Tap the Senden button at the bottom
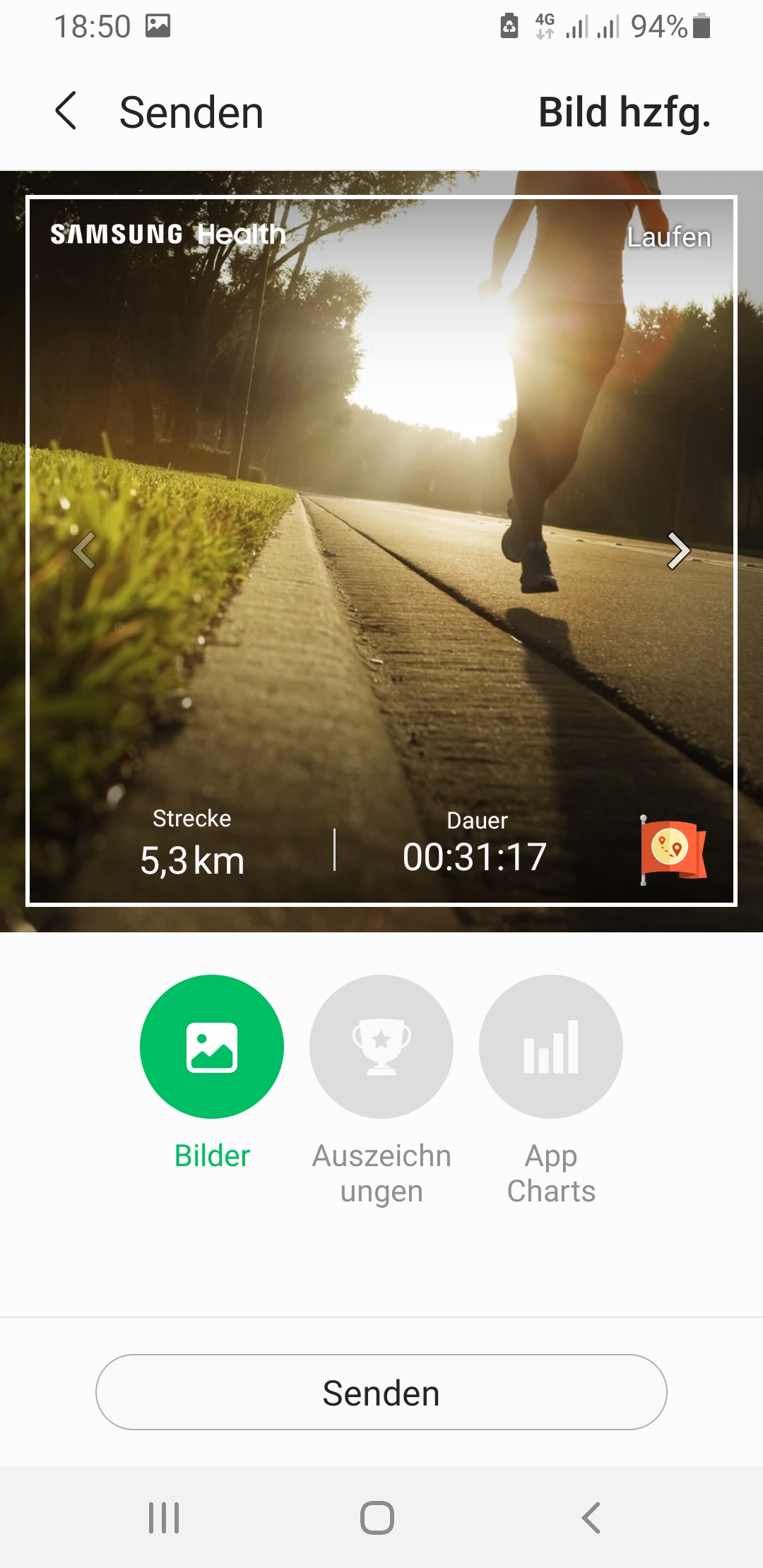This screenshot has height=1568, width=763. click(381, 1392)
